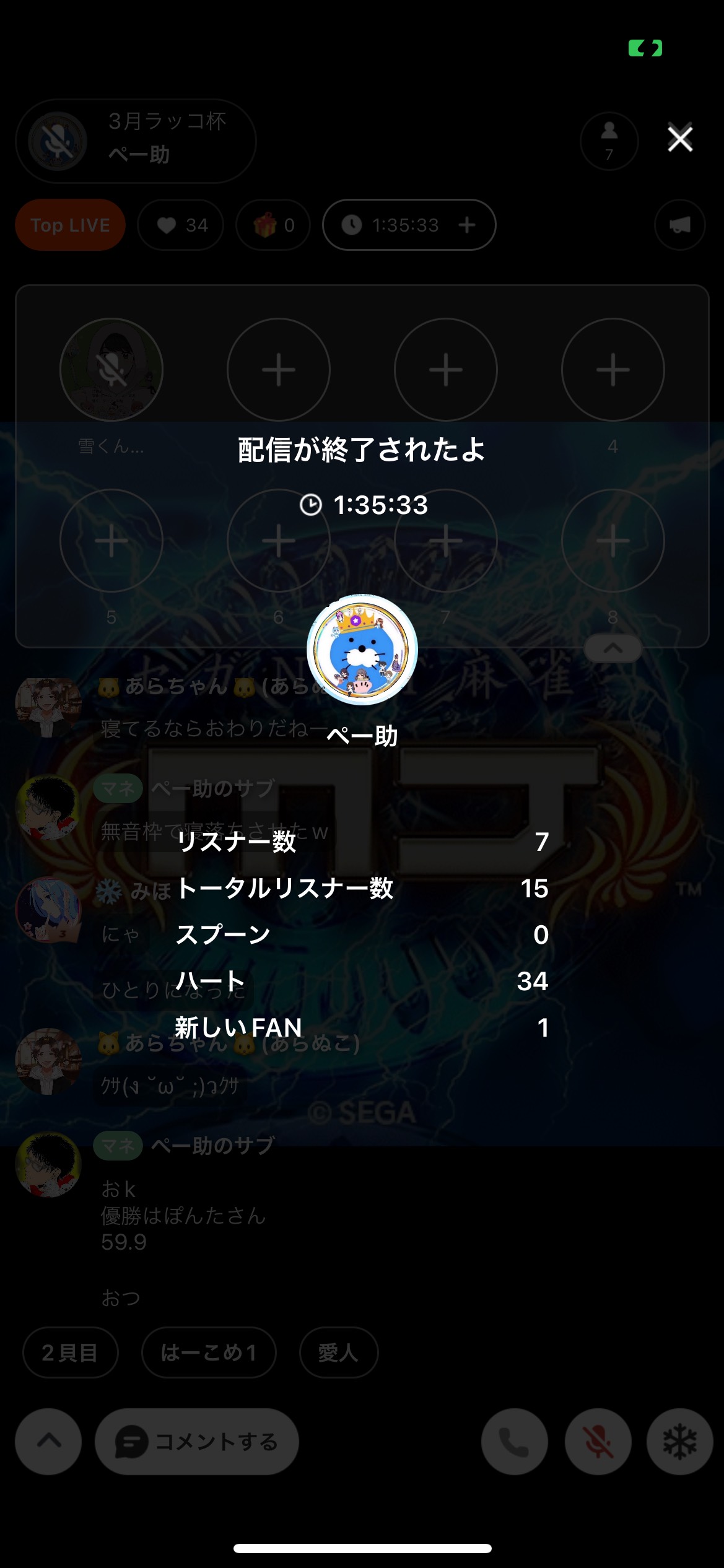The height and width of the screenshot is (1568, 724).
Task: Select the はーこめ1 quick comment chip
Action: [209, 1353]
